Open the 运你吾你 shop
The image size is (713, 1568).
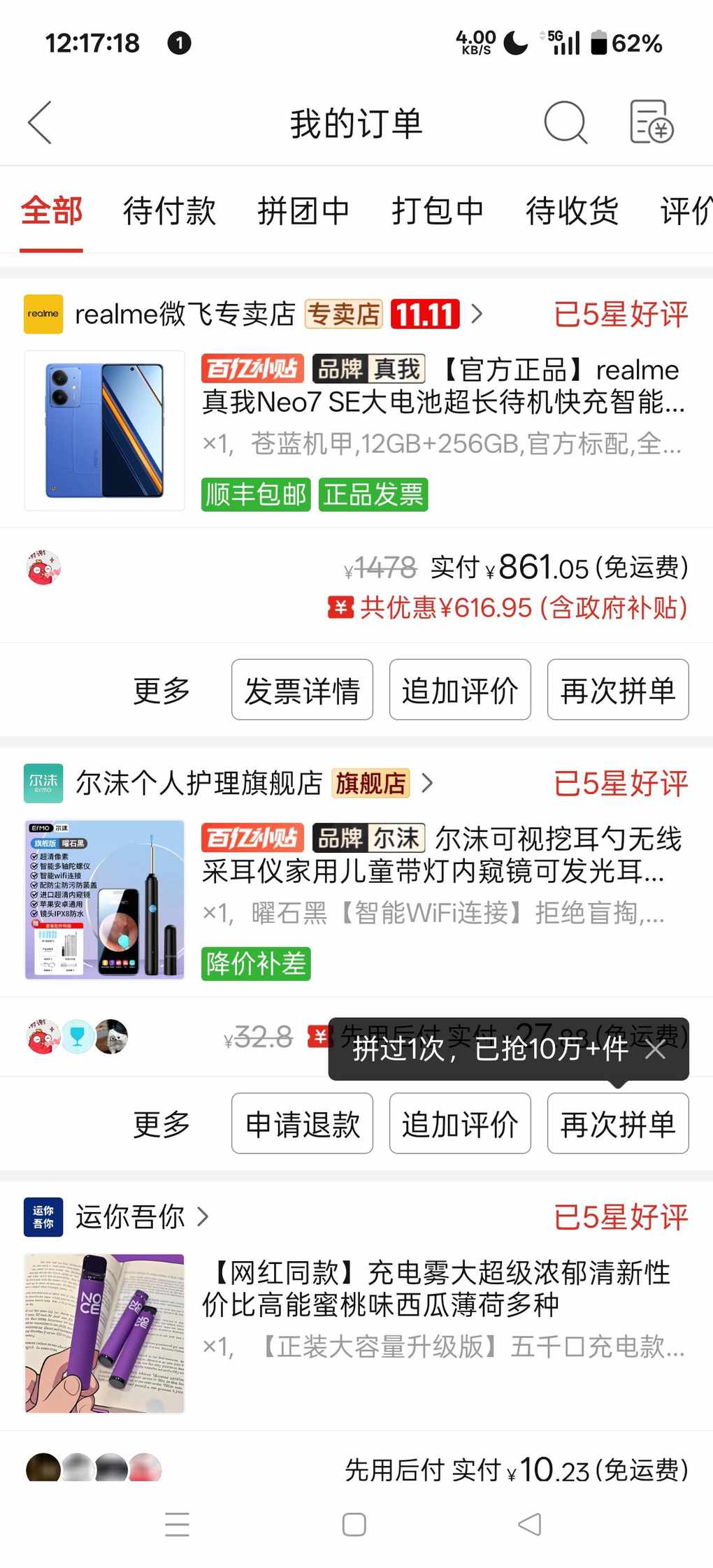pos(131,1217)
